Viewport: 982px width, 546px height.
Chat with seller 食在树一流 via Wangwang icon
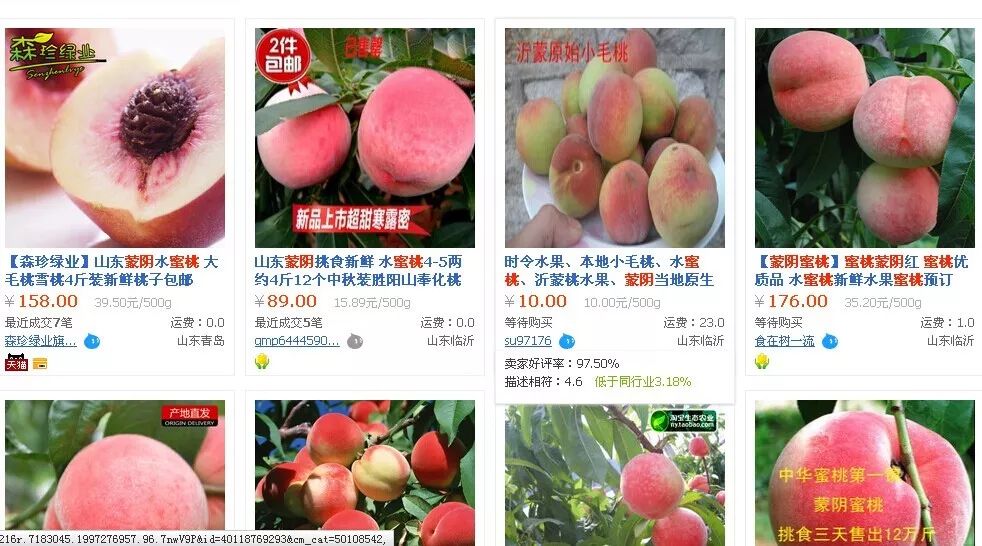[x=830, y=341]
